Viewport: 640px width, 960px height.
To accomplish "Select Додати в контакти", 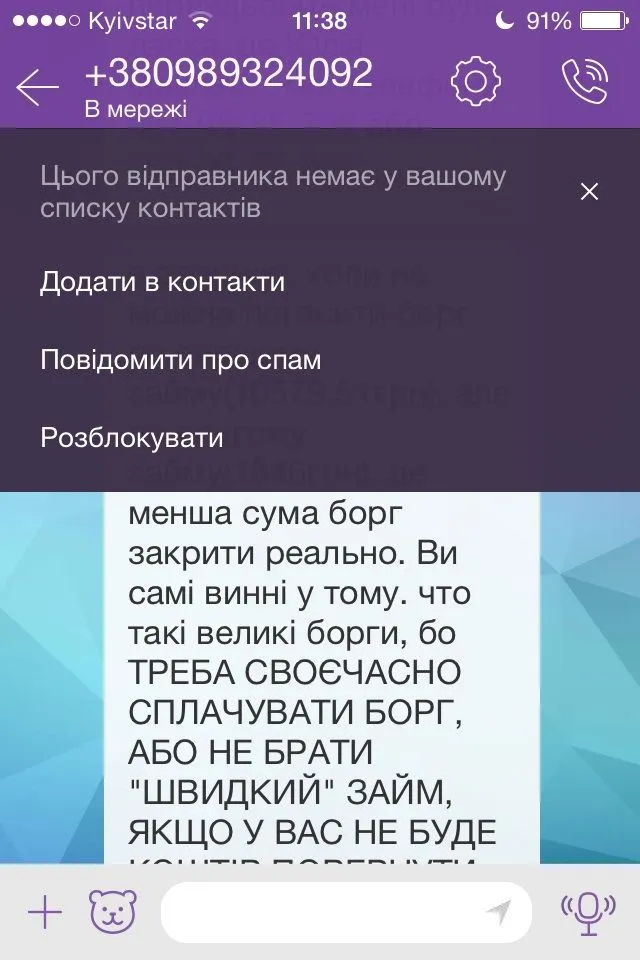I will point(162,282).
